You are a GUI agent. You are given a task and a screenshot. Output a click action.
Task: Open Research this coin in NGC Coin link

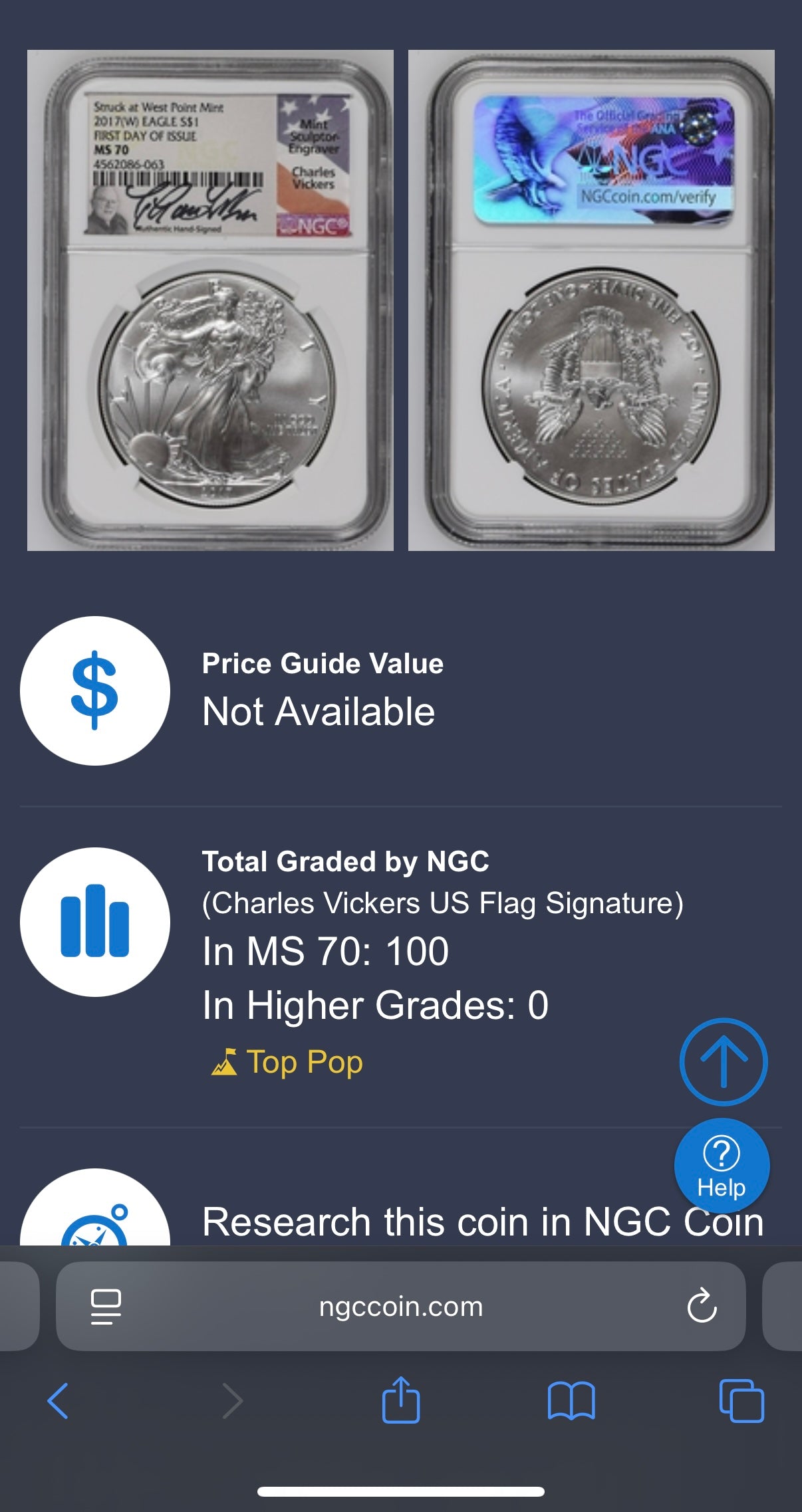click(483, 1222)
